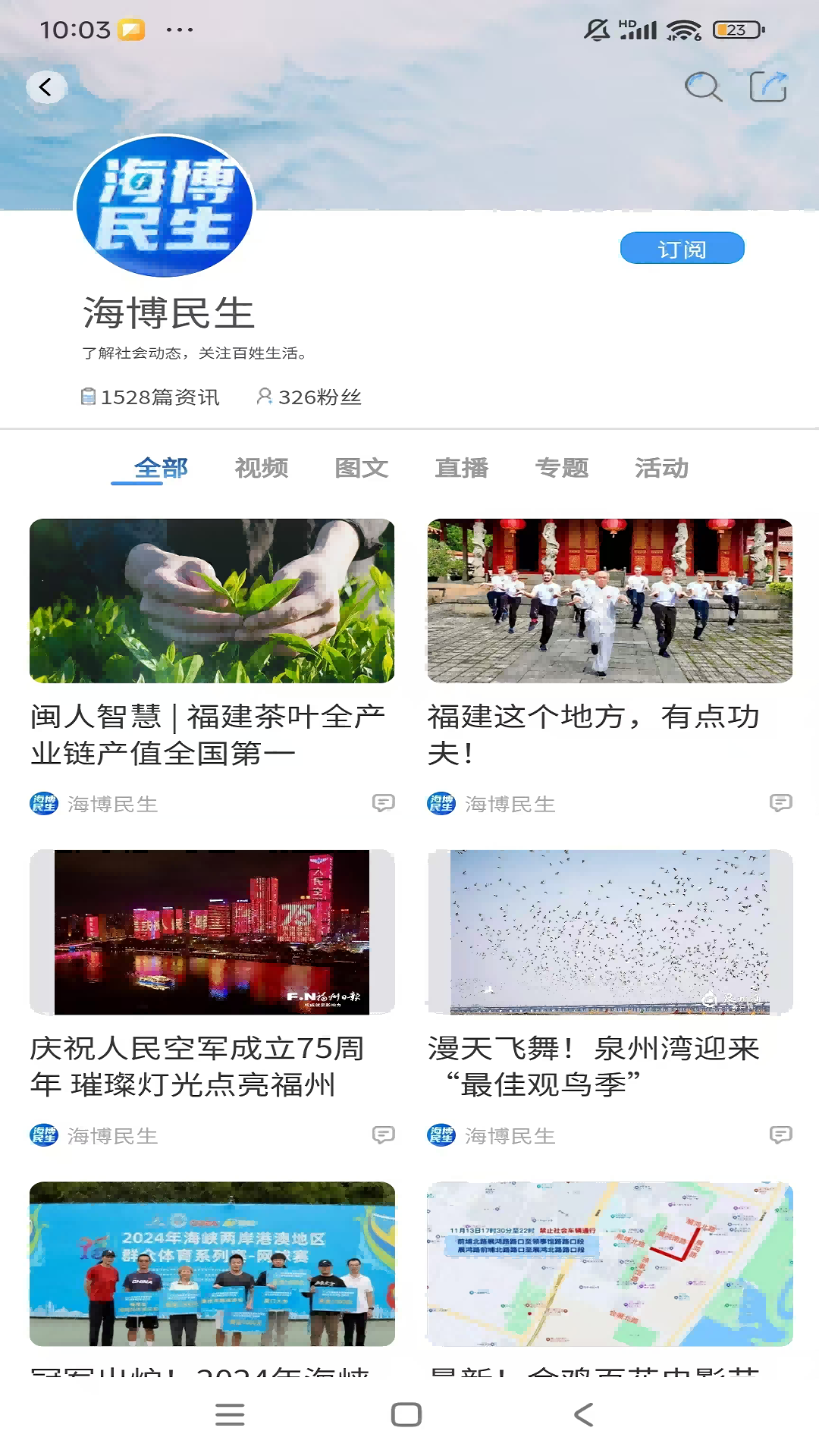Tap the comment bubble on the bird watching article
The width and height of the screenshot is (819, 1456).
(x=780, y=1135)
